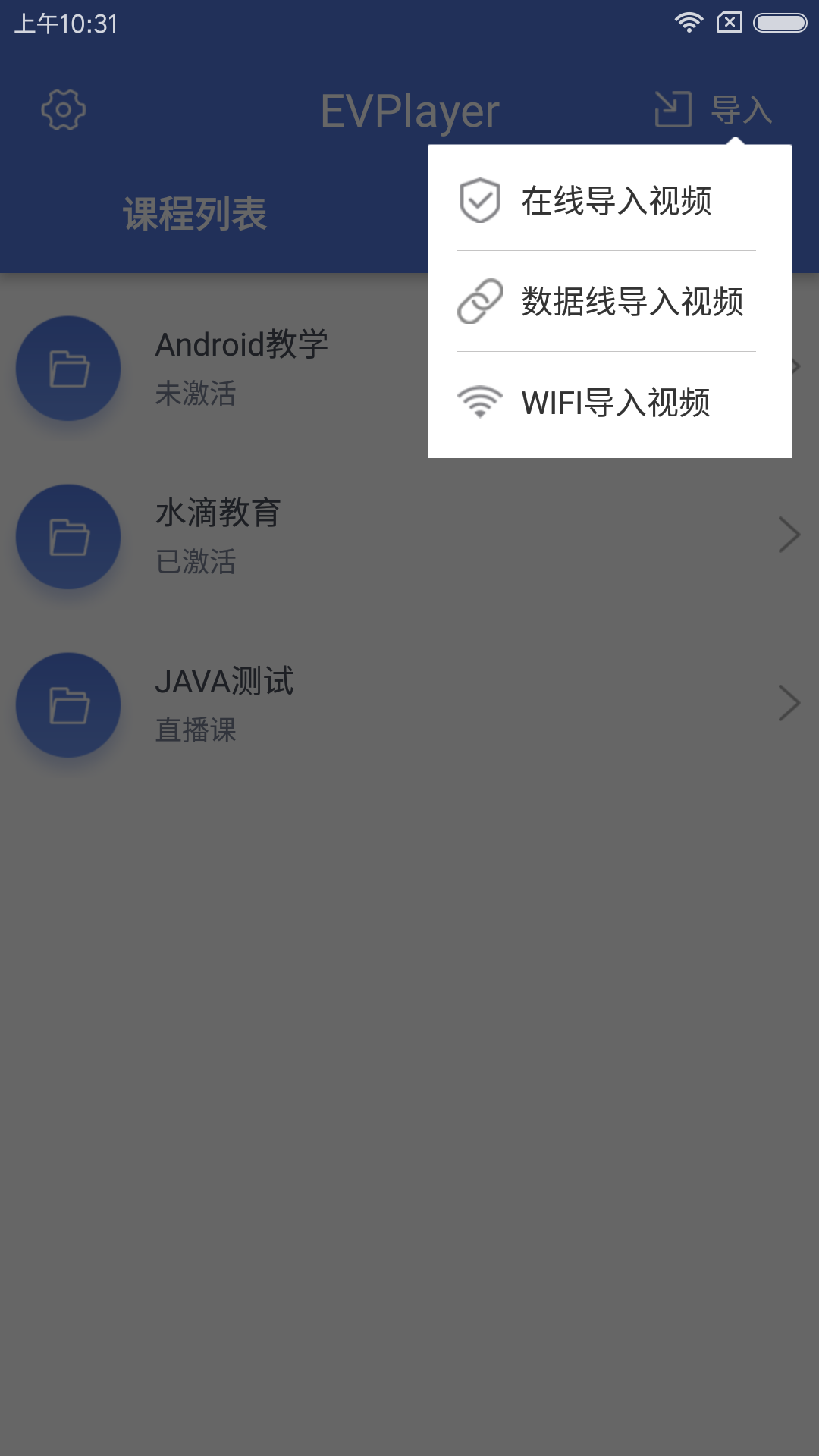
Task: Tap the 未激活 status label under Android教学
Action: point(196,394)
